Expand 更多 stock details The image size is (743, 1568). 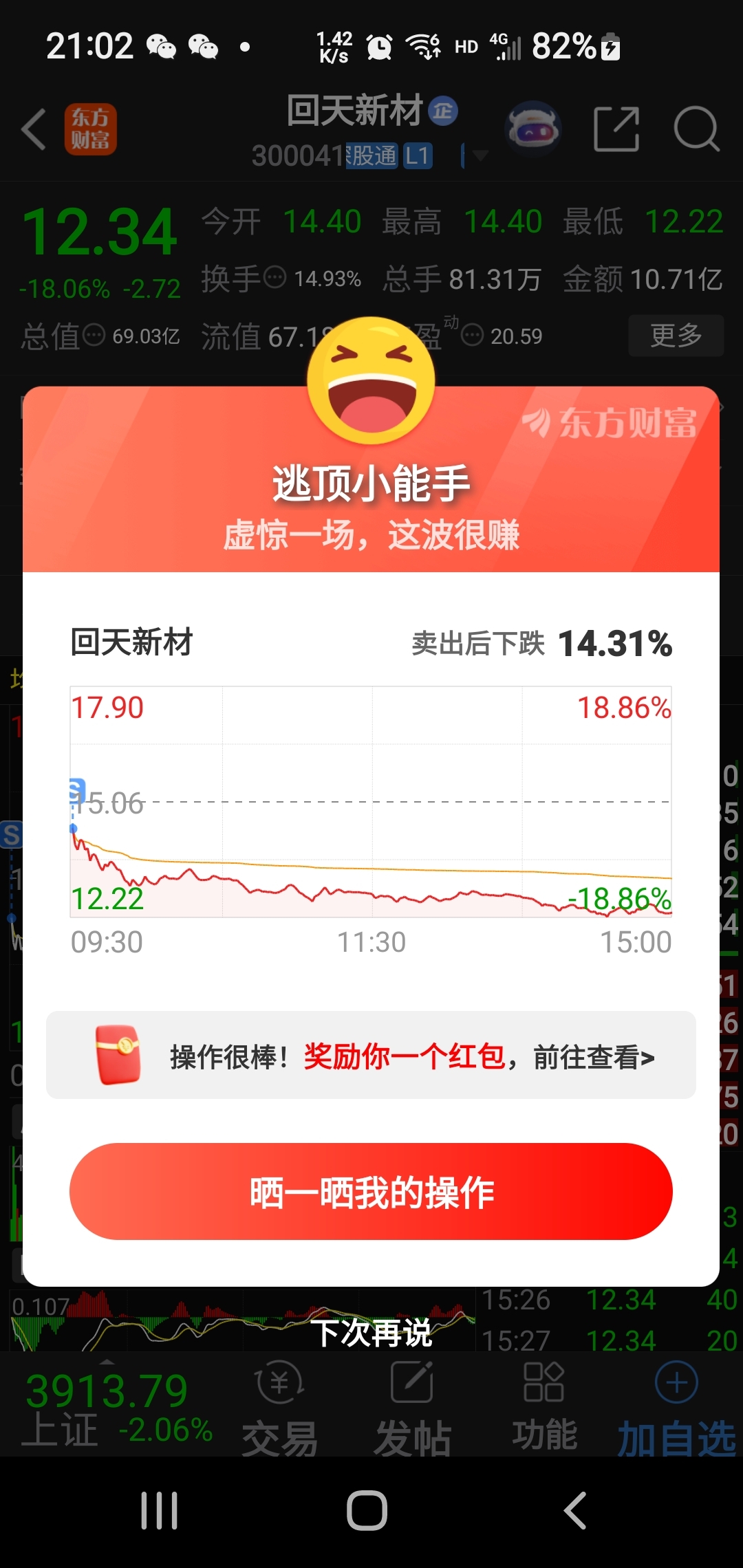point(676,336)
